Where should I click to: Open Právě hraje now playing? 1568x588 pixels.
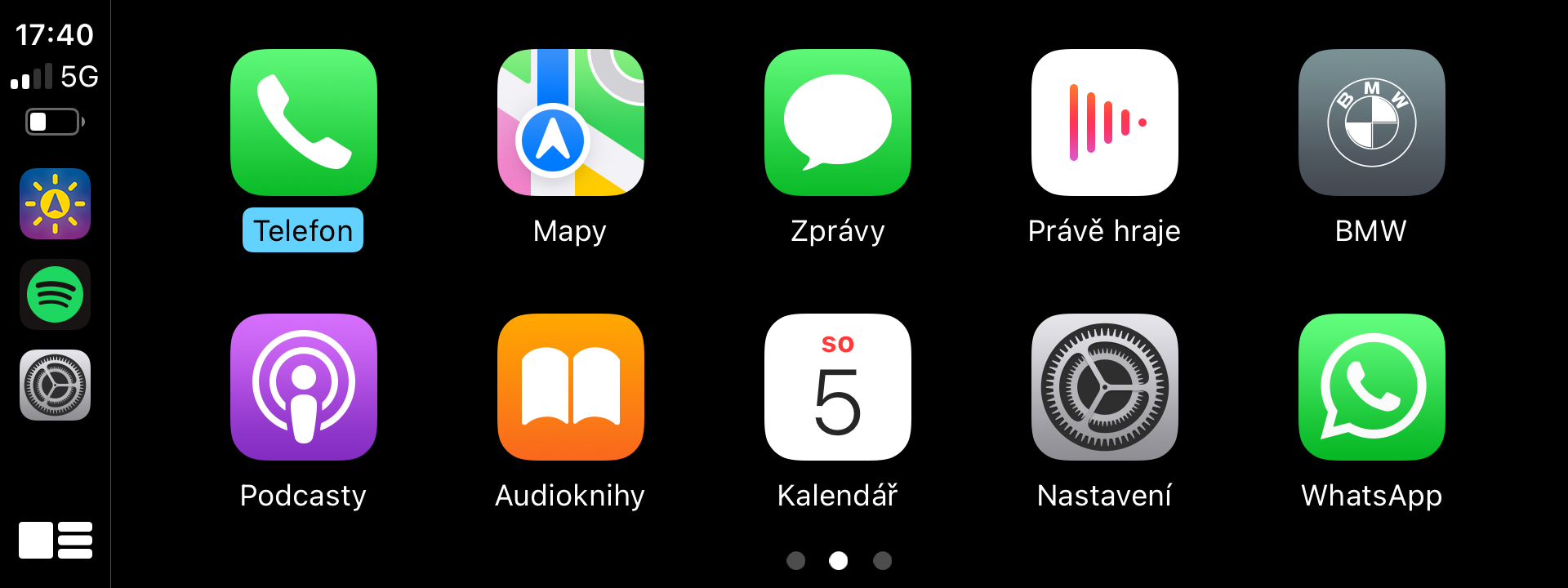click(1104, 122)
